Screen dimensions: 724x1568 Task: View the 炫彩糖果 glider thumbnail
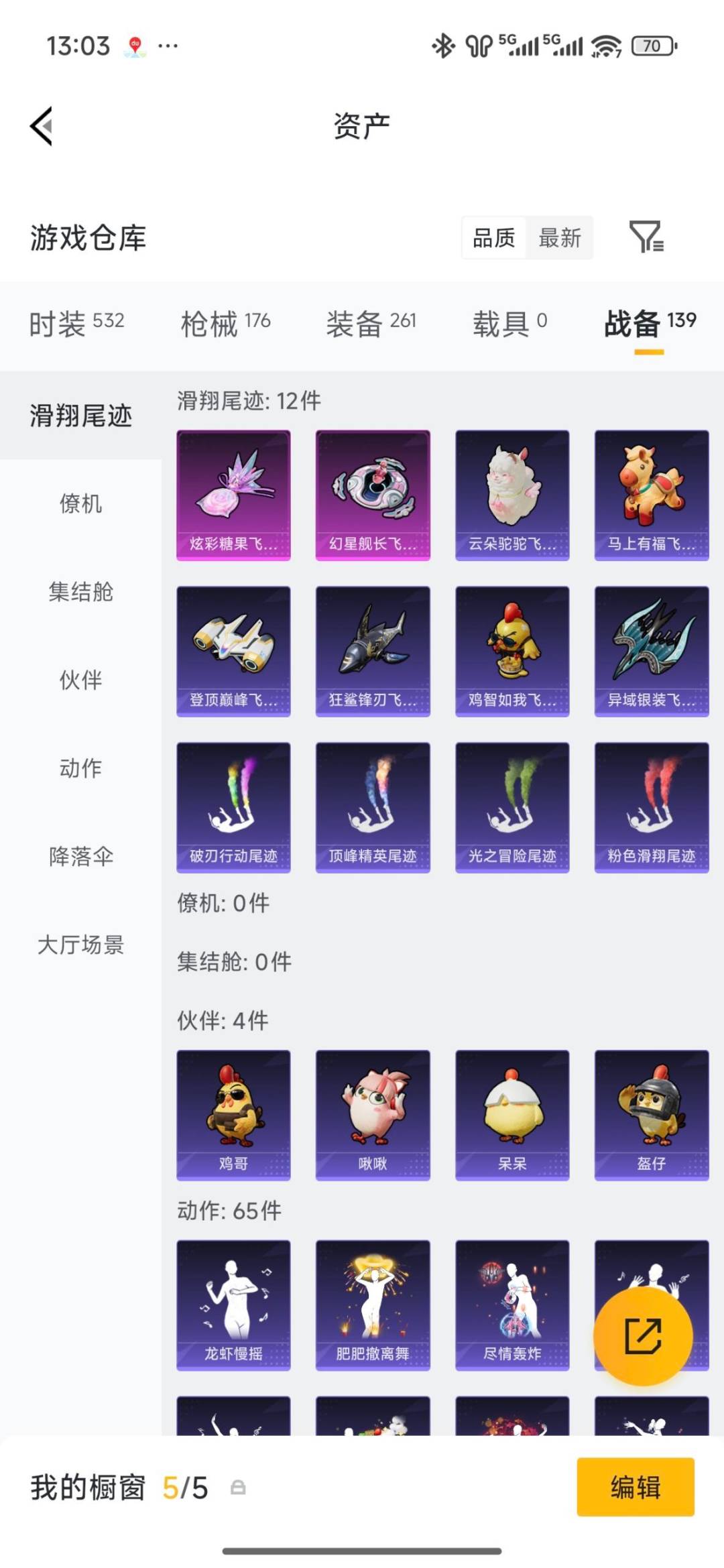click(x=233, y=494)
